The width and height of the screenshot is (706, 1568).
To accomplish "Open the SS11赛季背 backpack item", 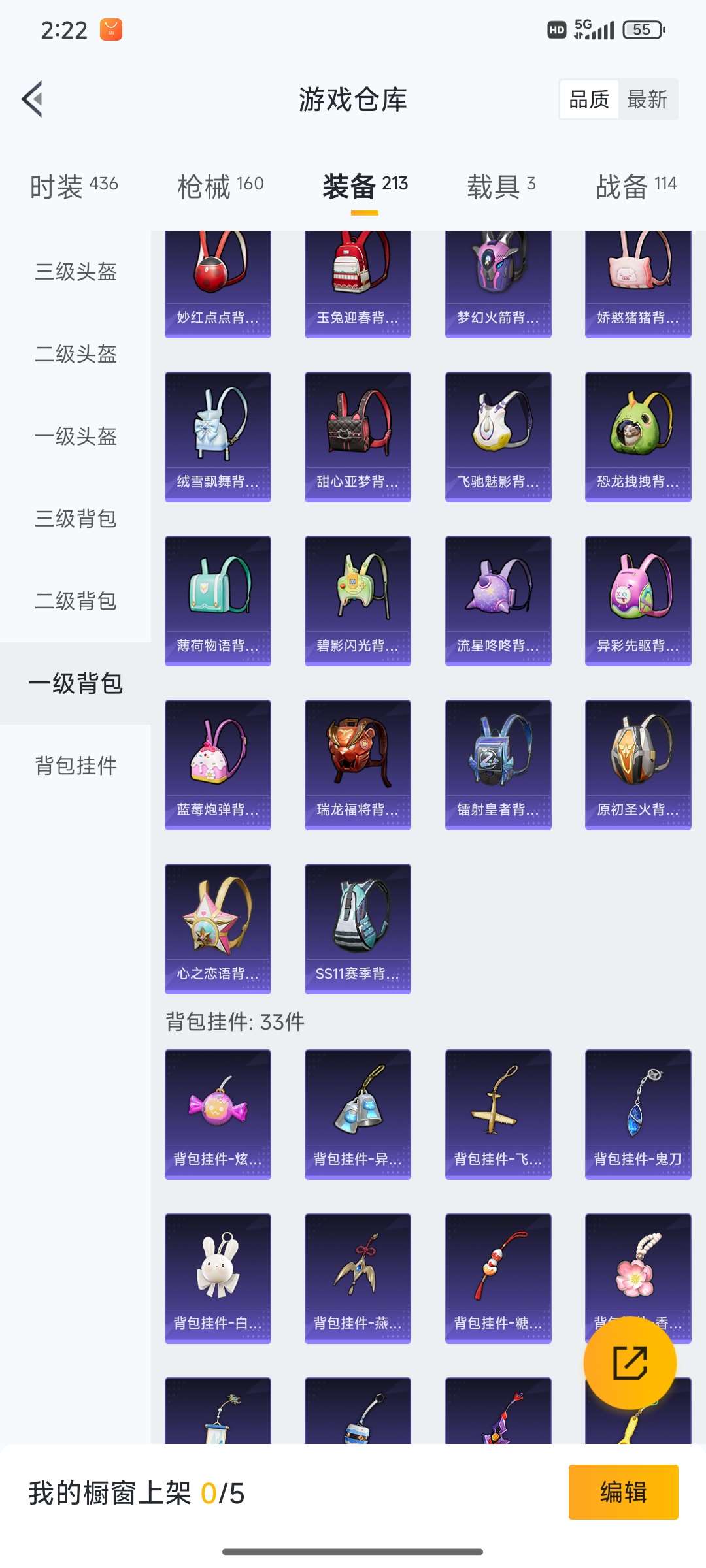I will 358,928.
